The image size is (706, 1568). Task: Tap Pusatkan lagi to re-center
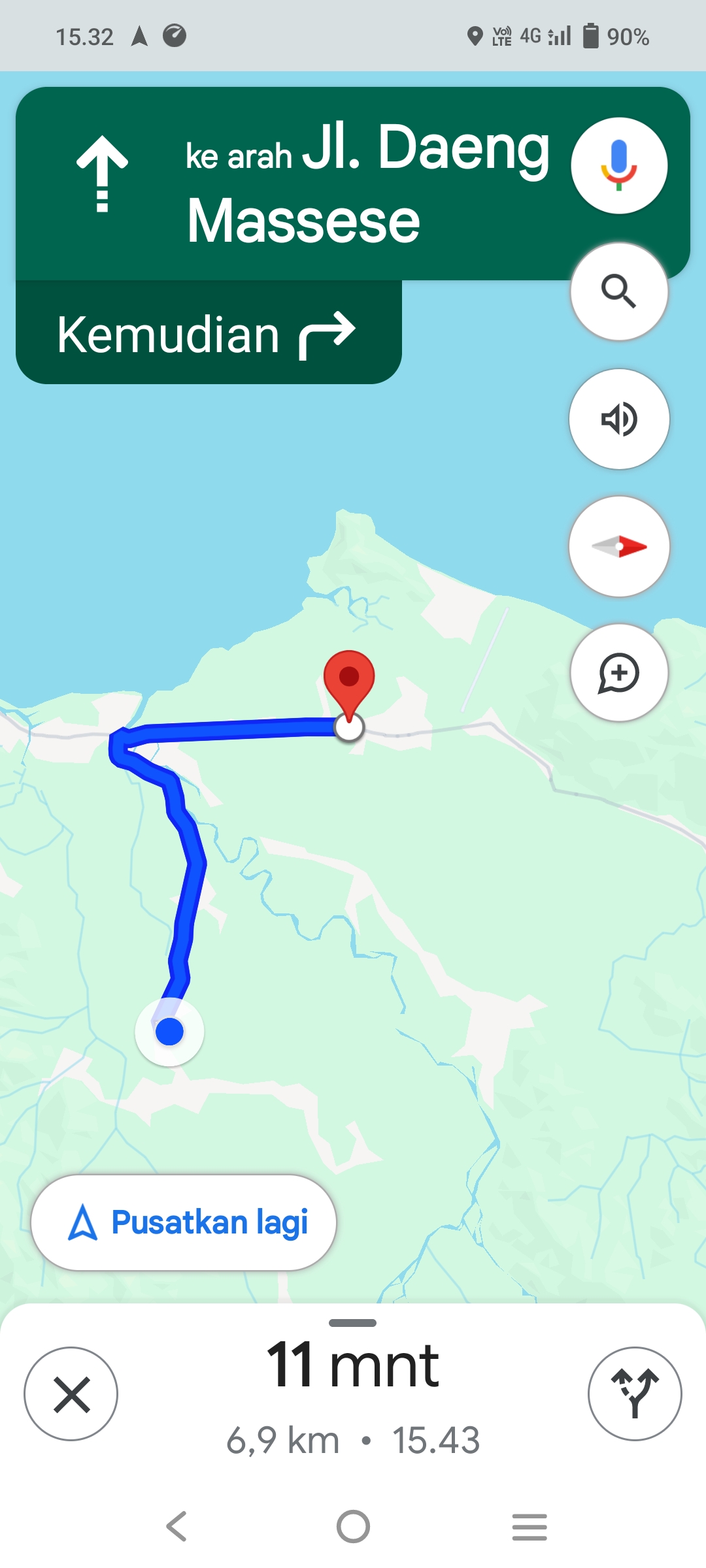click(184, 1222)
